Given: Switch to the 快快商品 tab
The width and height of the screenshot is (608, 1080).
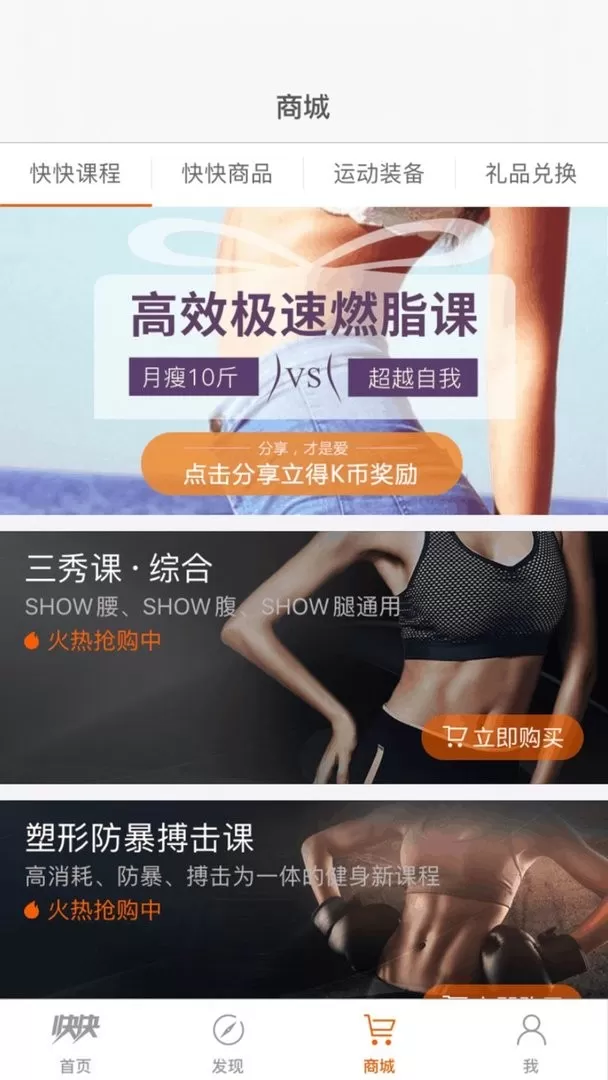Looking at the screenshot, I should (x=227, y=173).
